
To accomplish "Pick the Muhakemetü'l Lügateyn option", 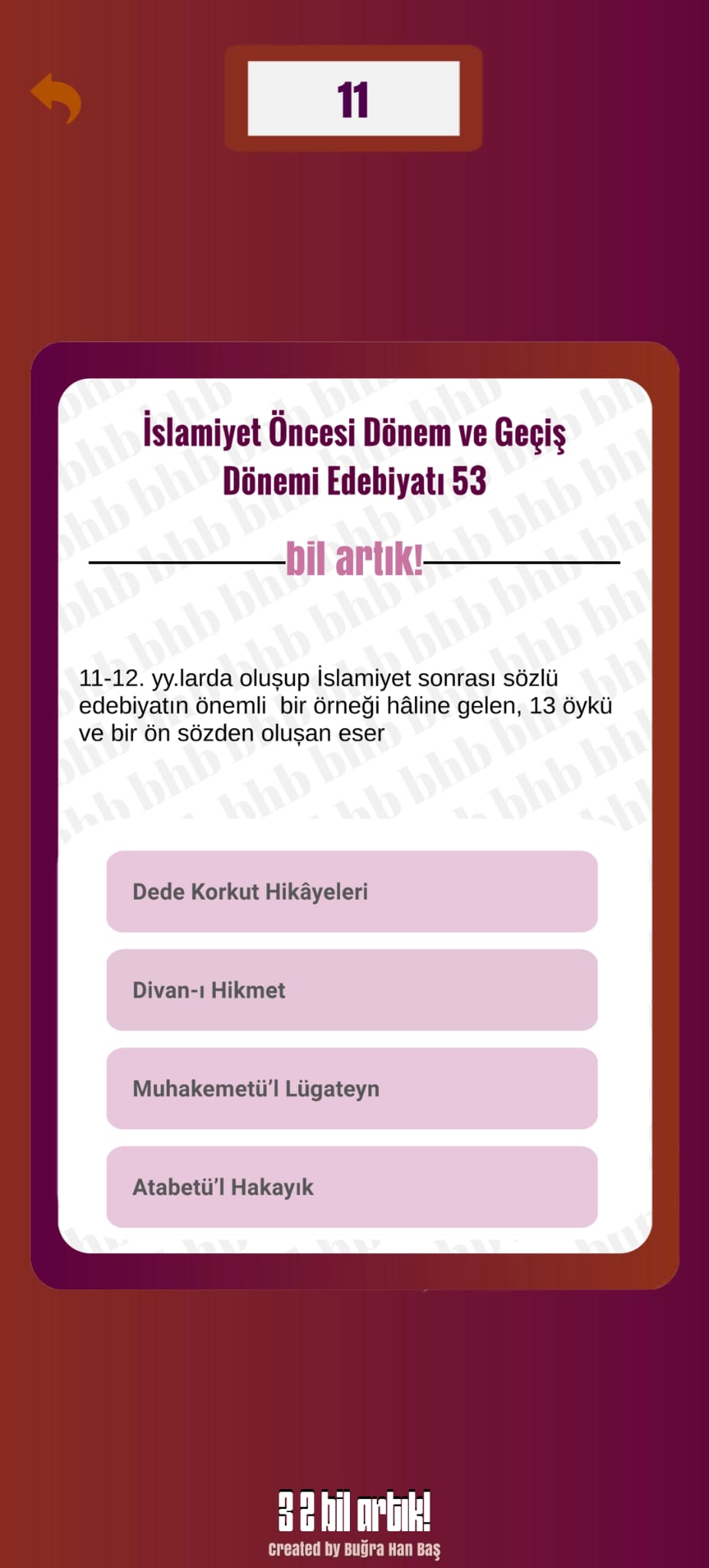I will tap(351, 1088).
